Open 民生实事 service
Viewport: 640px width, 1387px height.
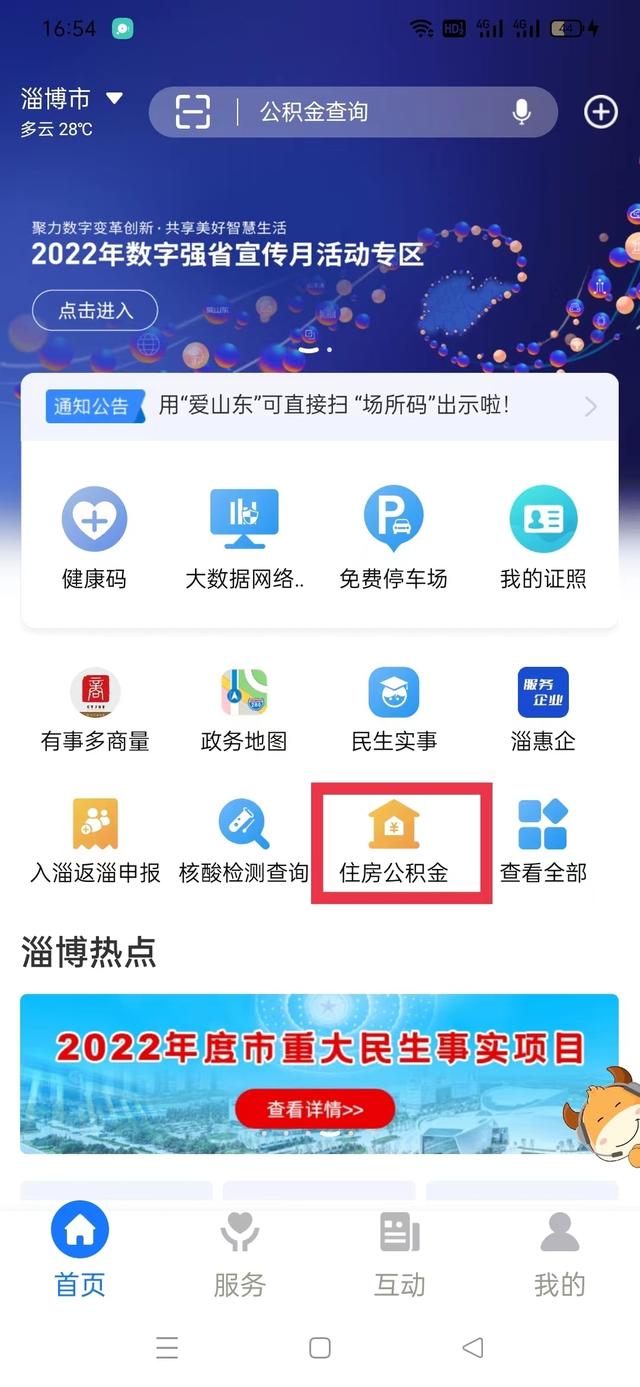pyautogui.click(x=393, y=710)
